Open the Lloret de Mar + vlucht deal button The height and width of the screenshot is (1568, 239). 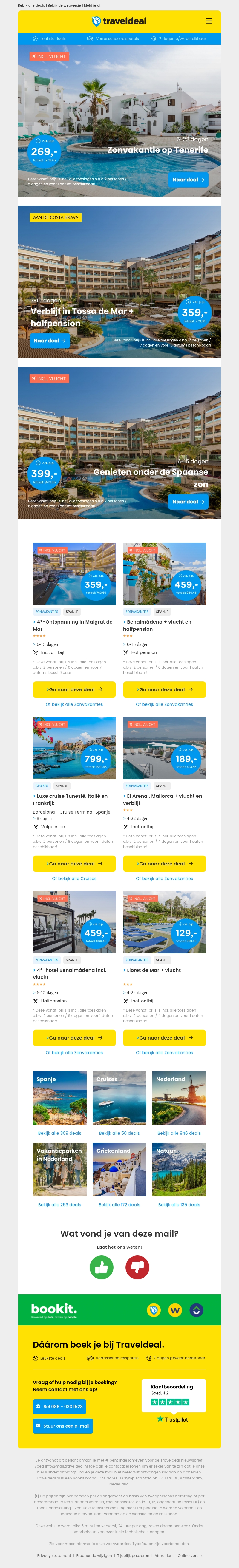point(164,1038)
